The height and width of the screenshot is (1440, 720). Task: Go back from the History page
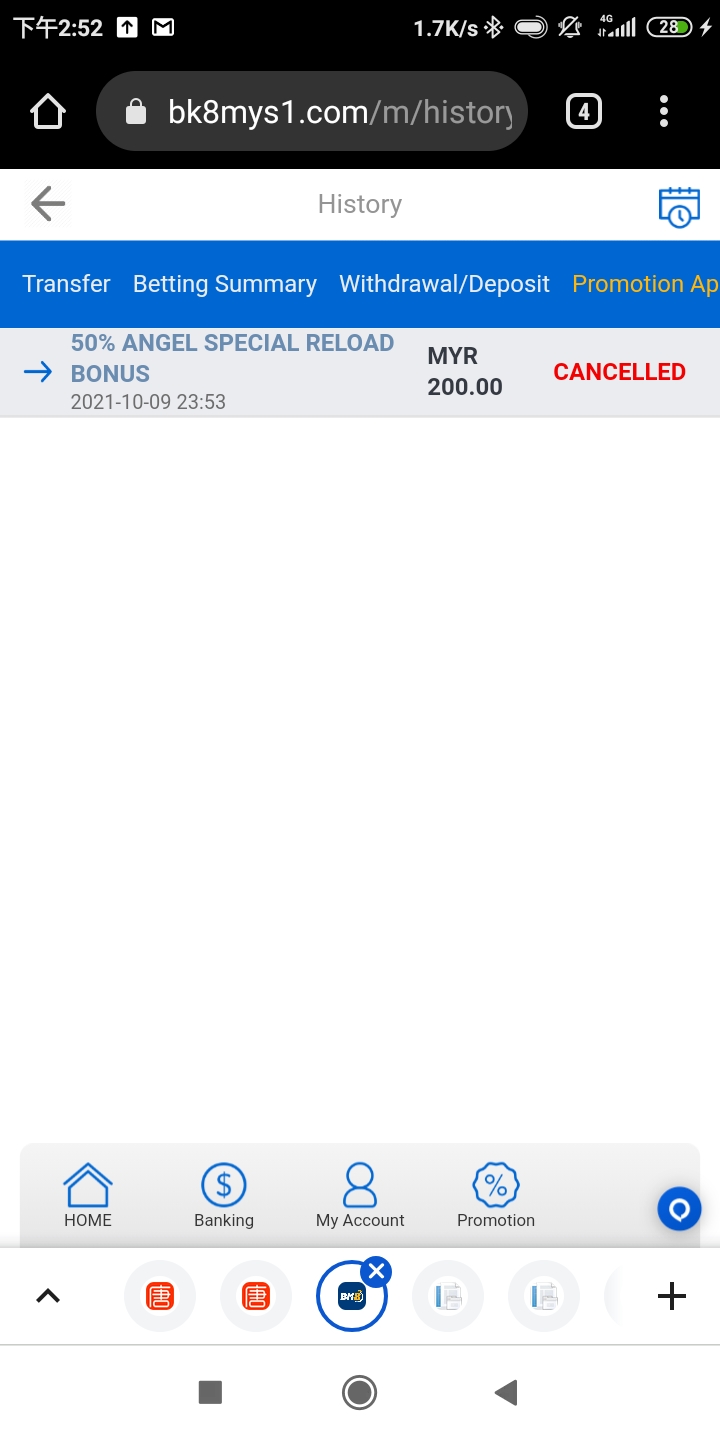tap(47, 204)
